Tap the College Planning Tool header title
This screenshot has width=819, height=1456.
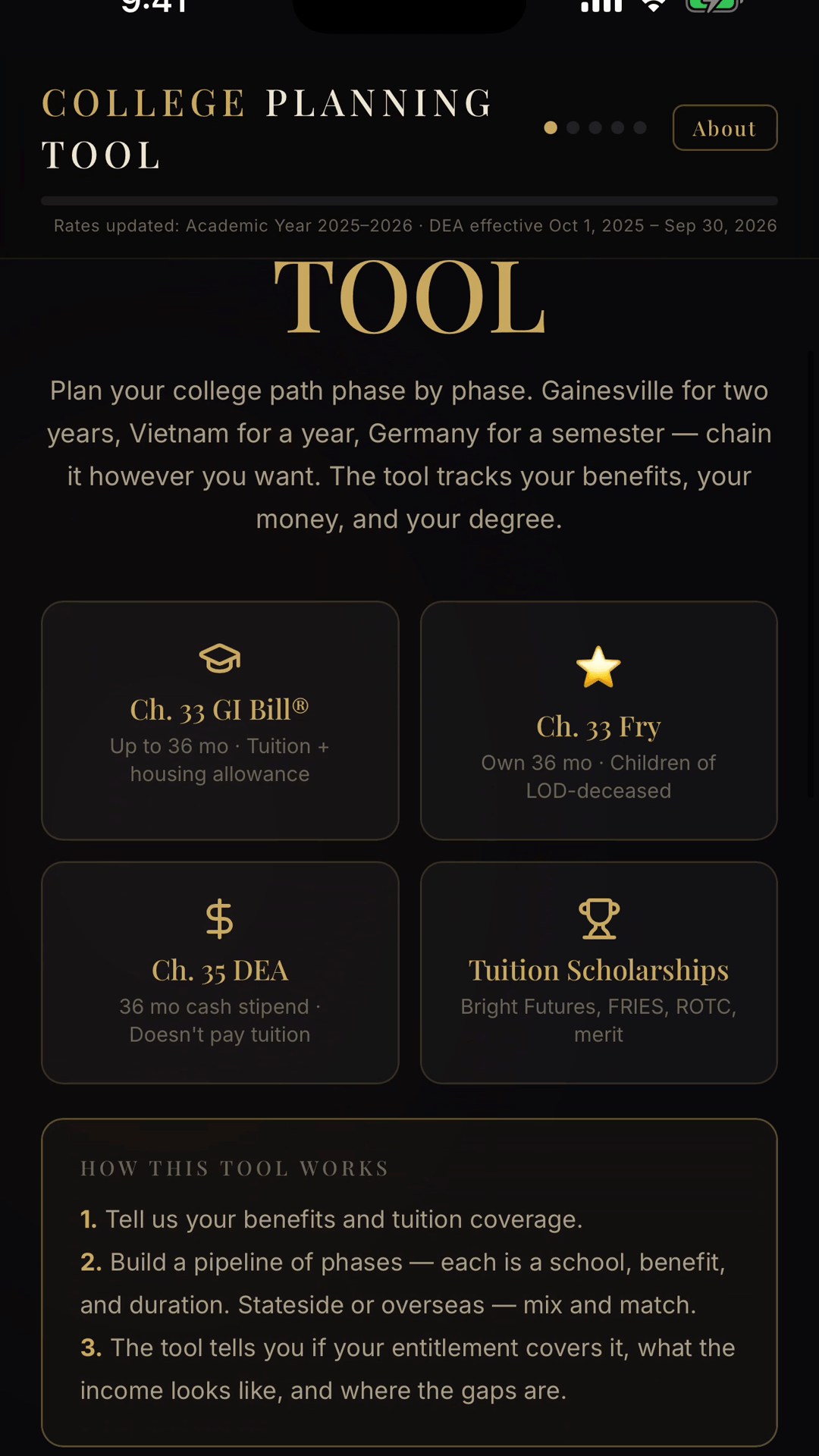click(x=267, y=128)
